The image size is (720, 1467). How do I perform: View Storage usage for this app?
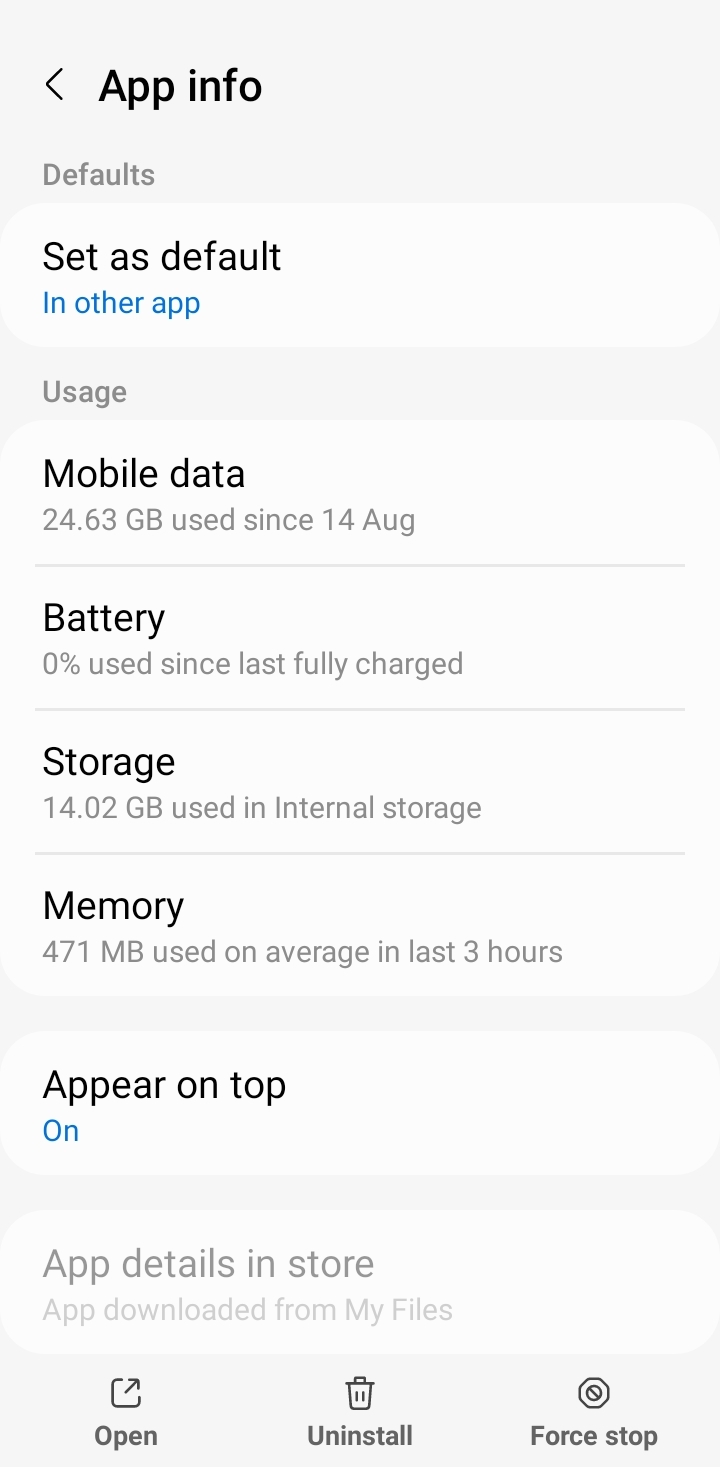tap(360, 781)
